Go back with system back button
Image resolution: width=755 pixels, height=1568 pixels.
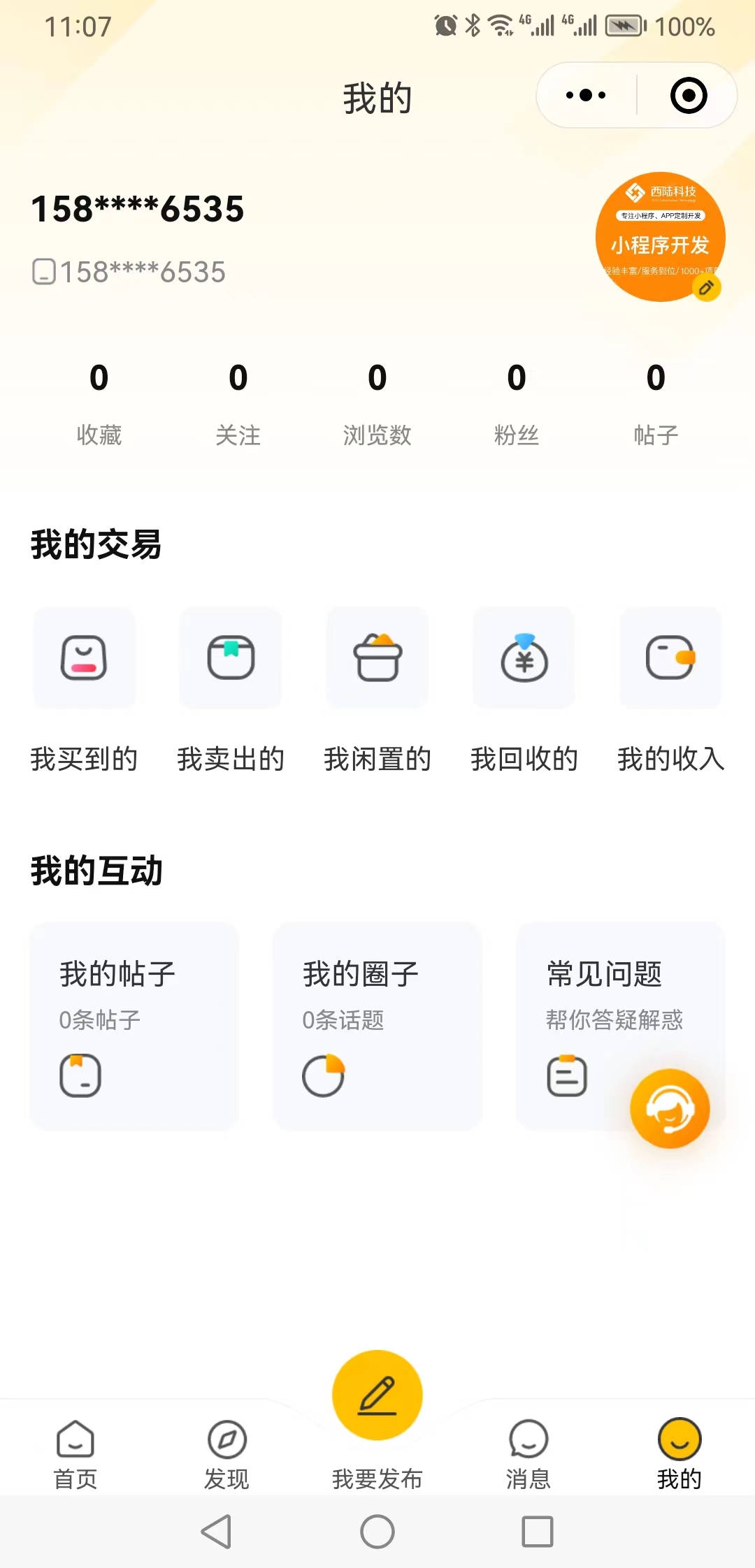216,1532
